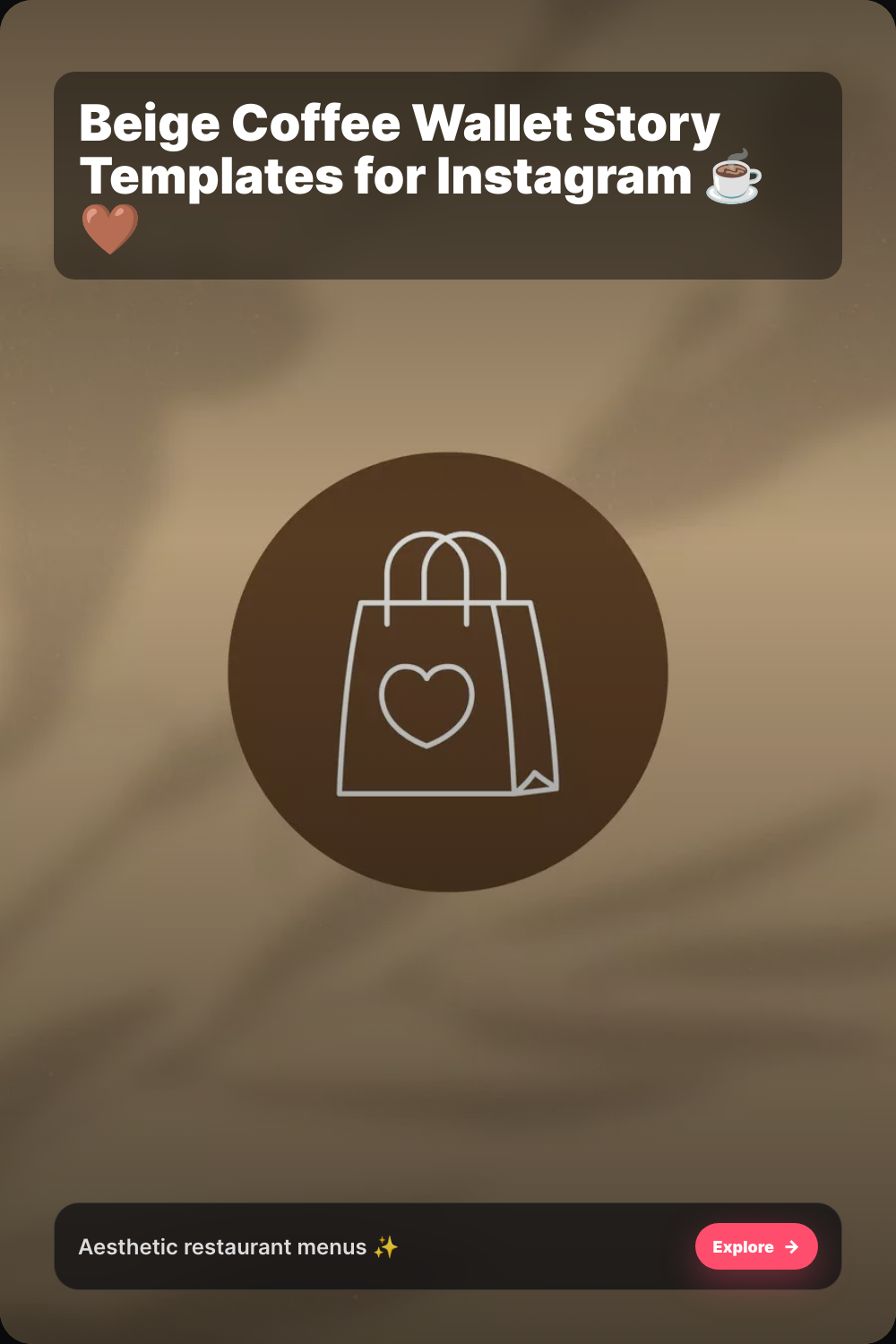Tap the Explore button

(756, 1246)
